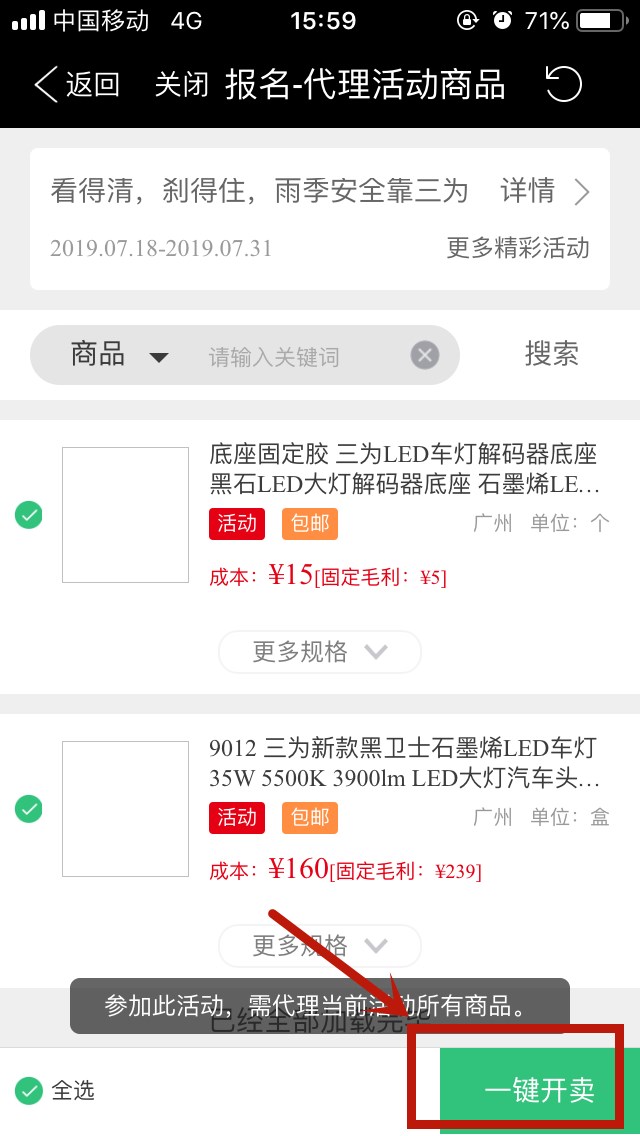Expand 更多规格 under the 底座固定胶 product

(319, 652)
